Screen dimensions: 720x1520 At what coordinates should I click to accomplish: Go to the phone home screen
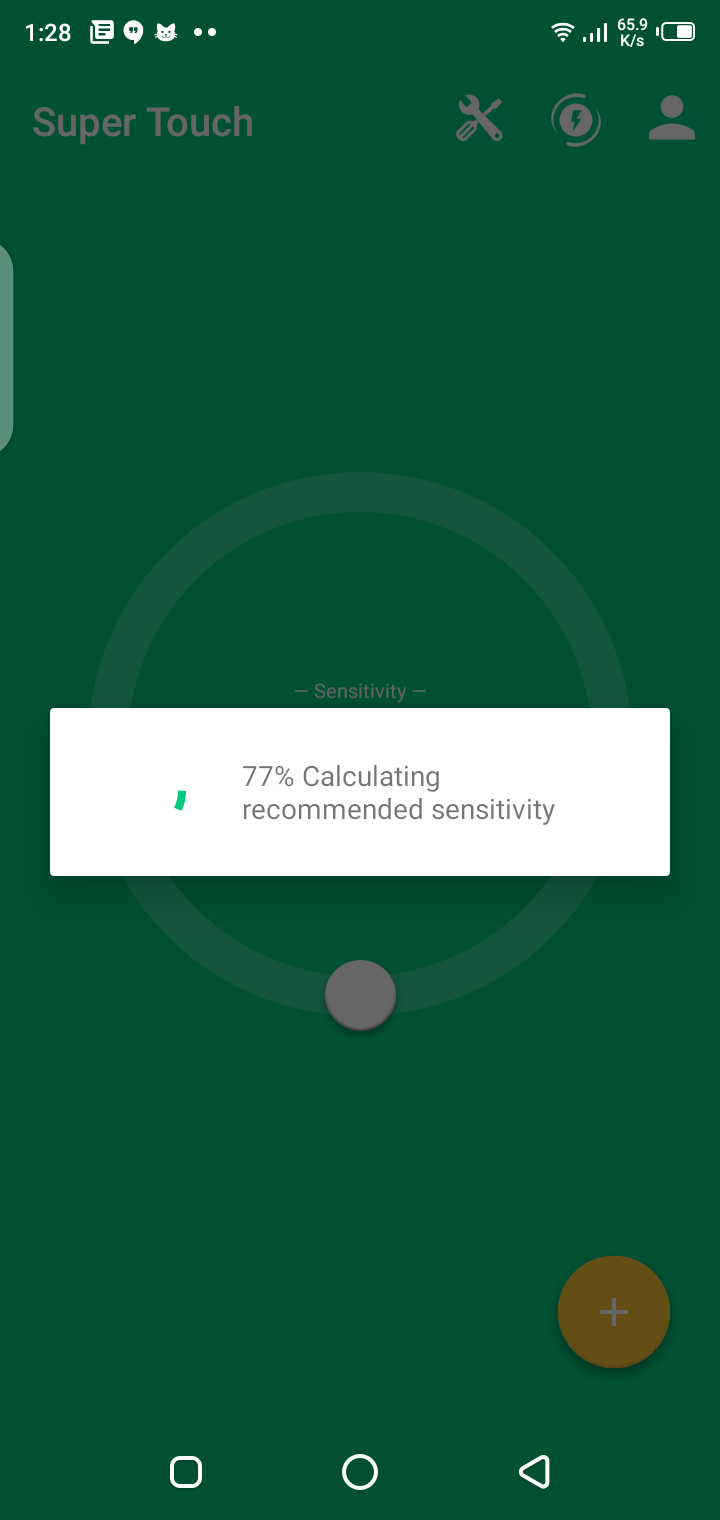360,1472
